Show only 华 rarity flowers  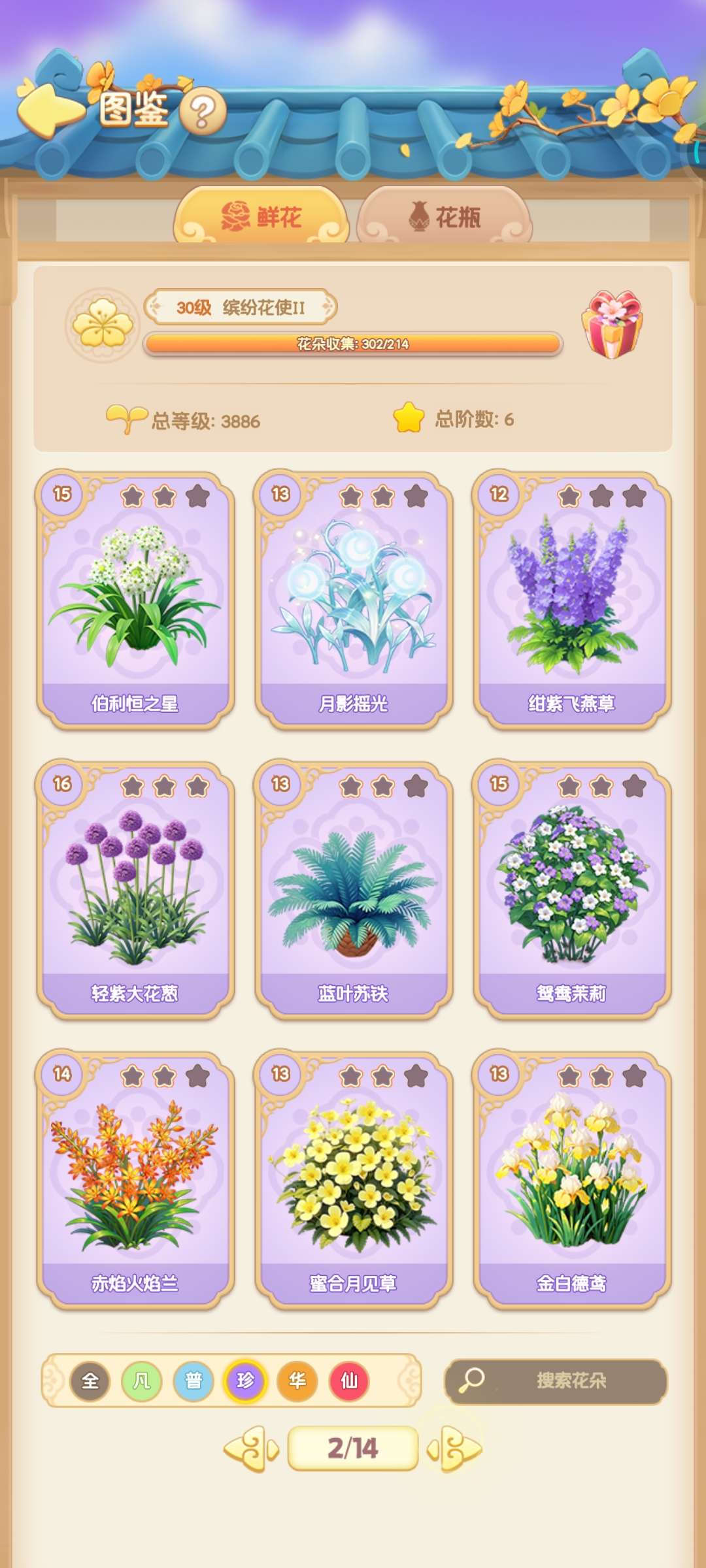297,1380
